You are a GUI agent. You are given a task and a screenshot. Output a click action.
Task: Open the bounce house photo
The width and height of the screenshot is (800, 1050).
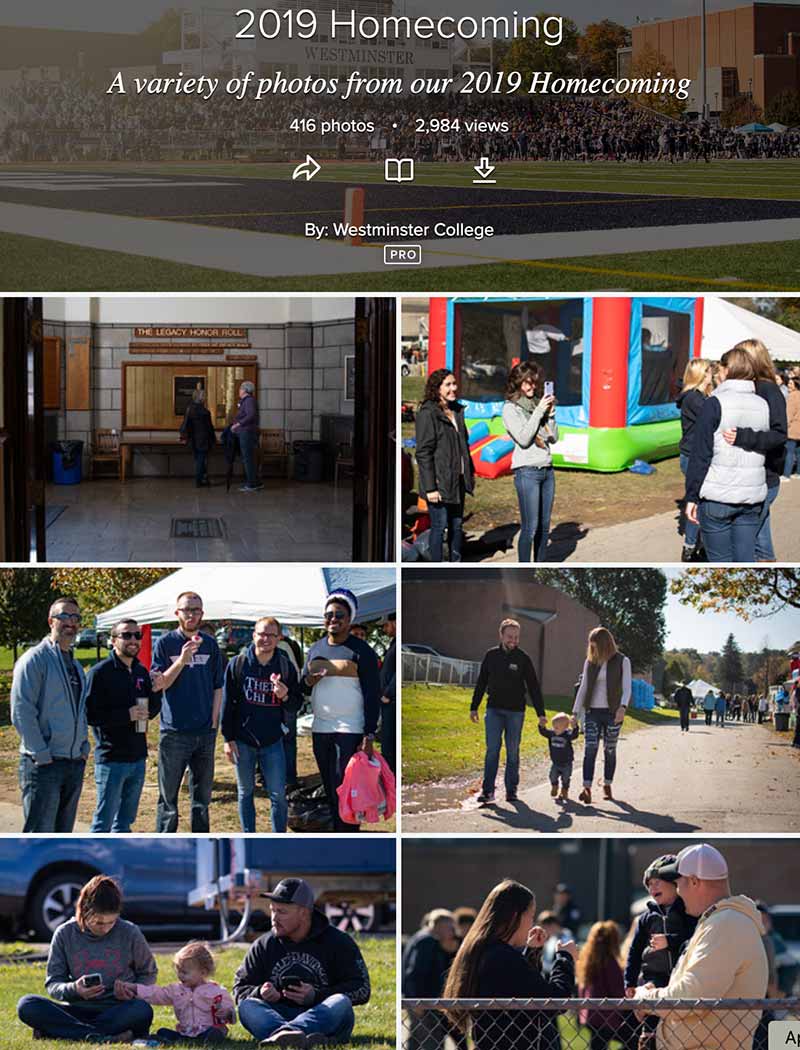tap(600, 429)
